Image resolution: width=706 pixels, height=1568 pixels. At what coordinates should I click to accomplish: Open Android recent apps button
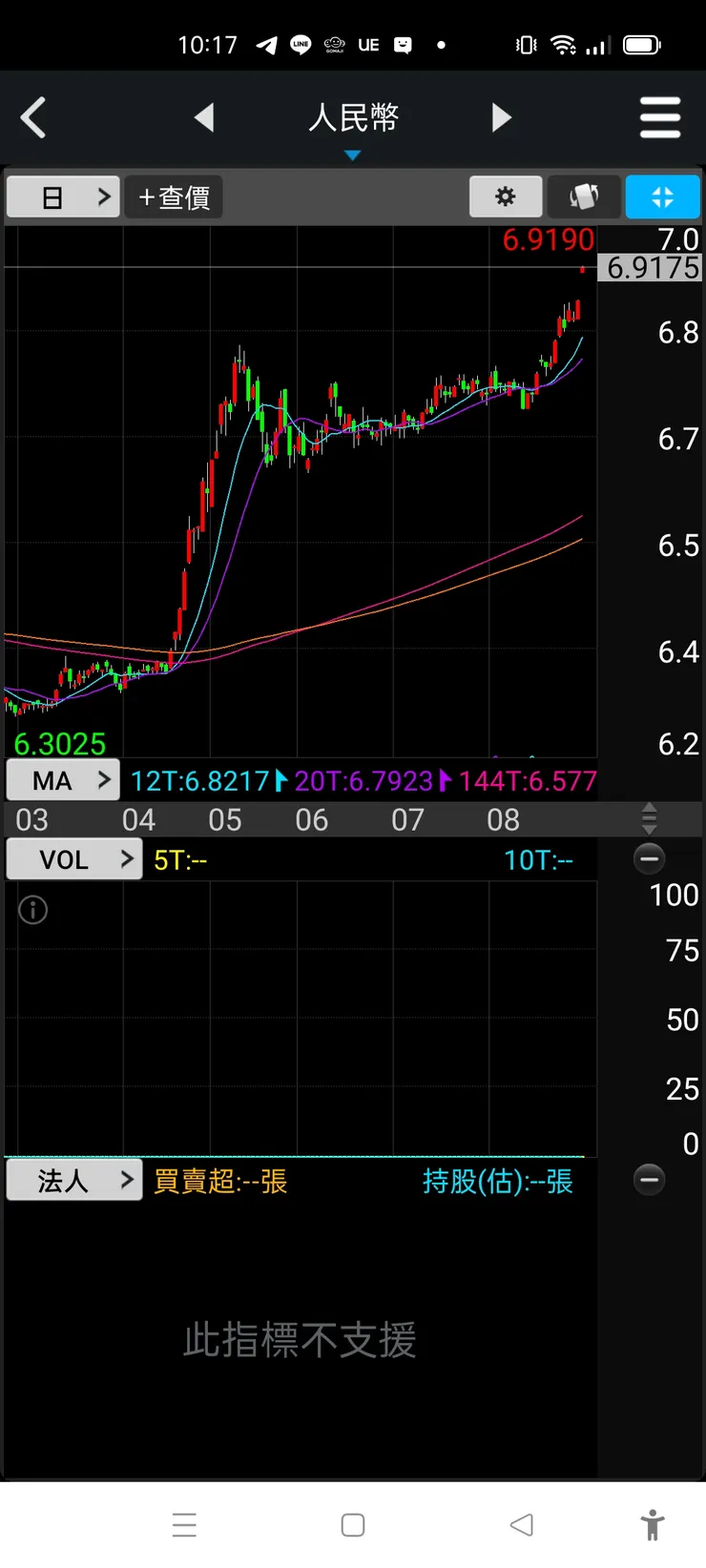pos(185,1524)
